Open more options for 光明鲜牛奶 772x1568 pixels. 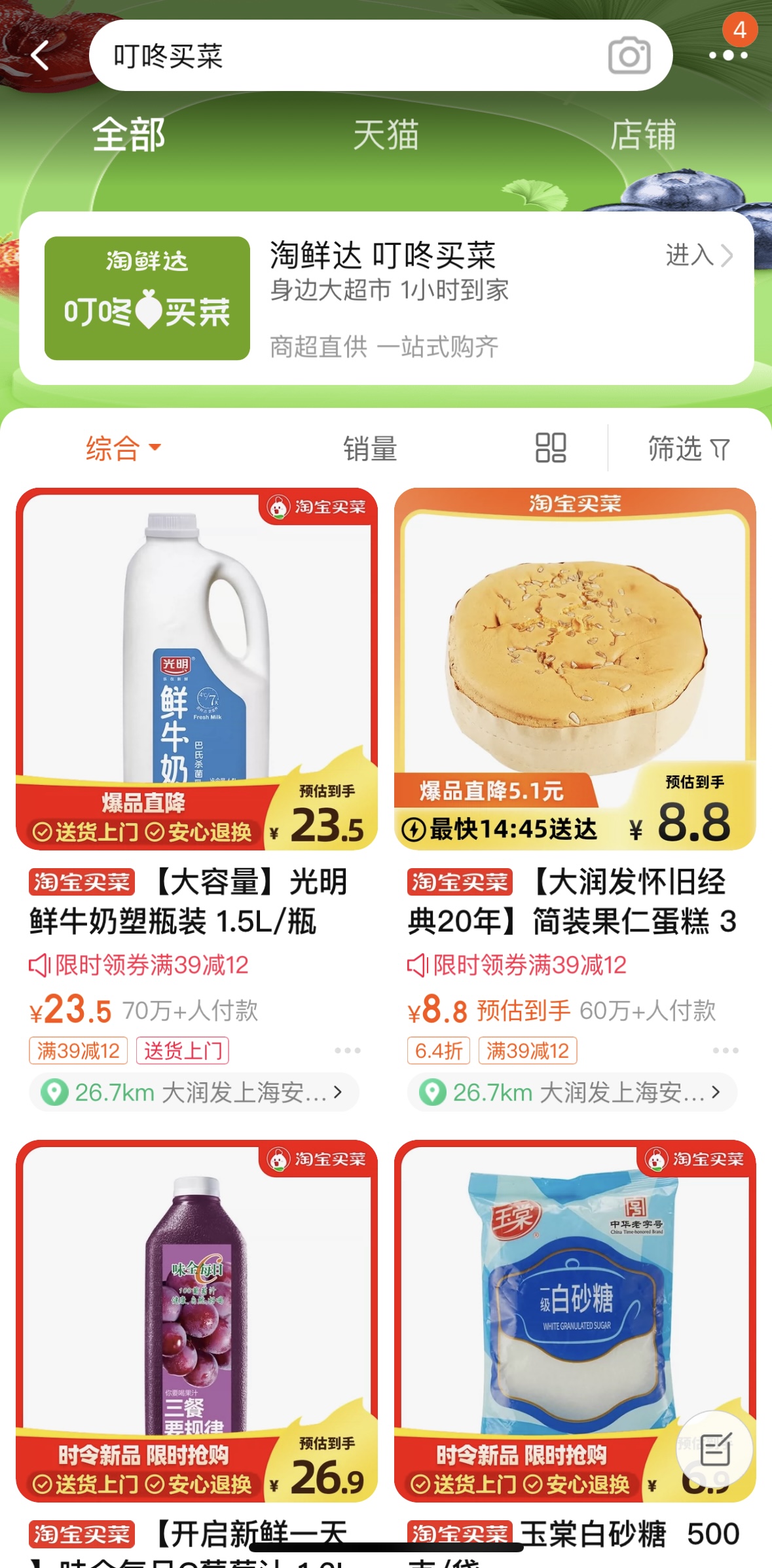[x=347, y=1051]
